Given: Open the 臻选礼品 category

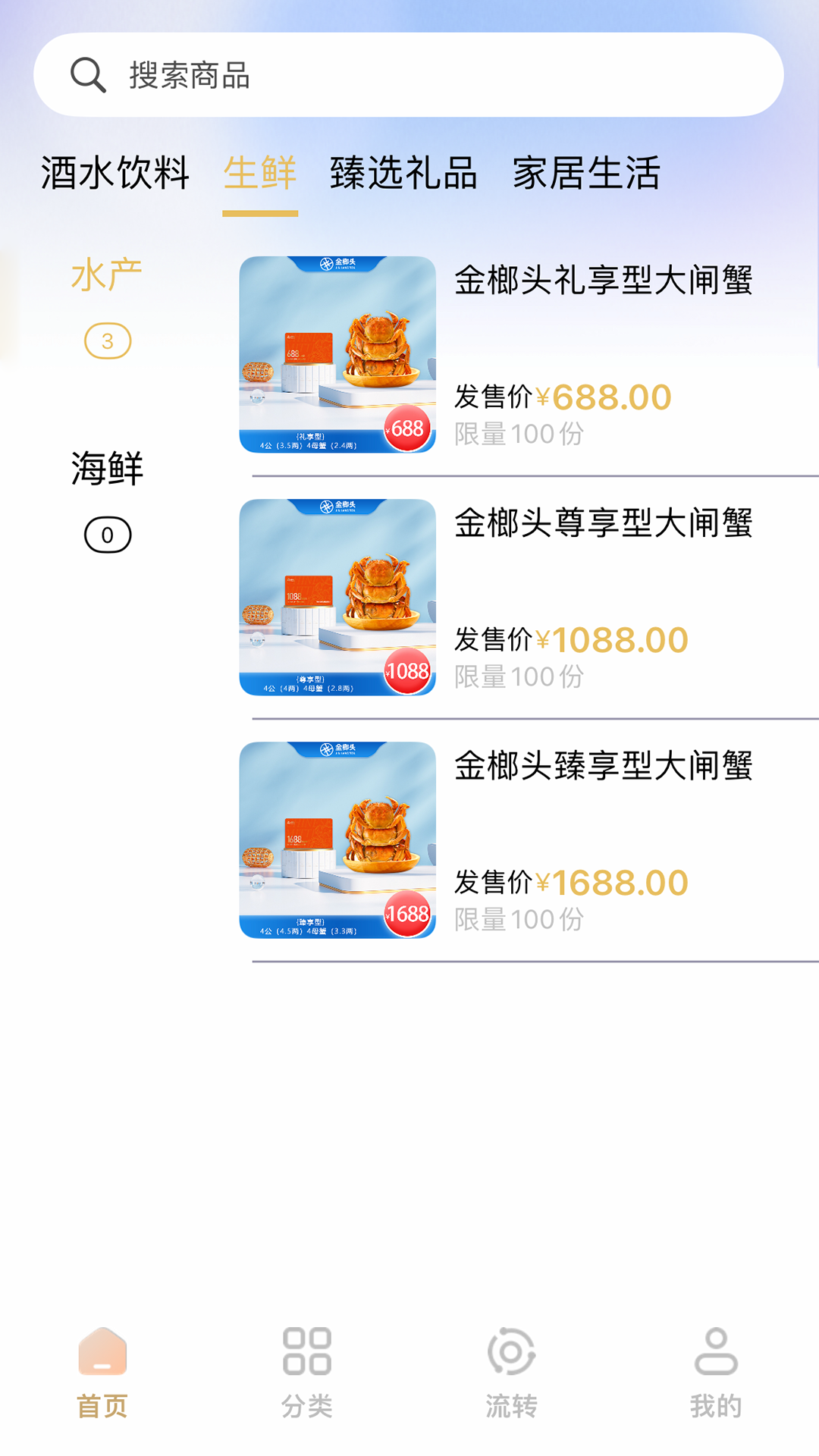Looking at the screenshot, I should point(402,173).
